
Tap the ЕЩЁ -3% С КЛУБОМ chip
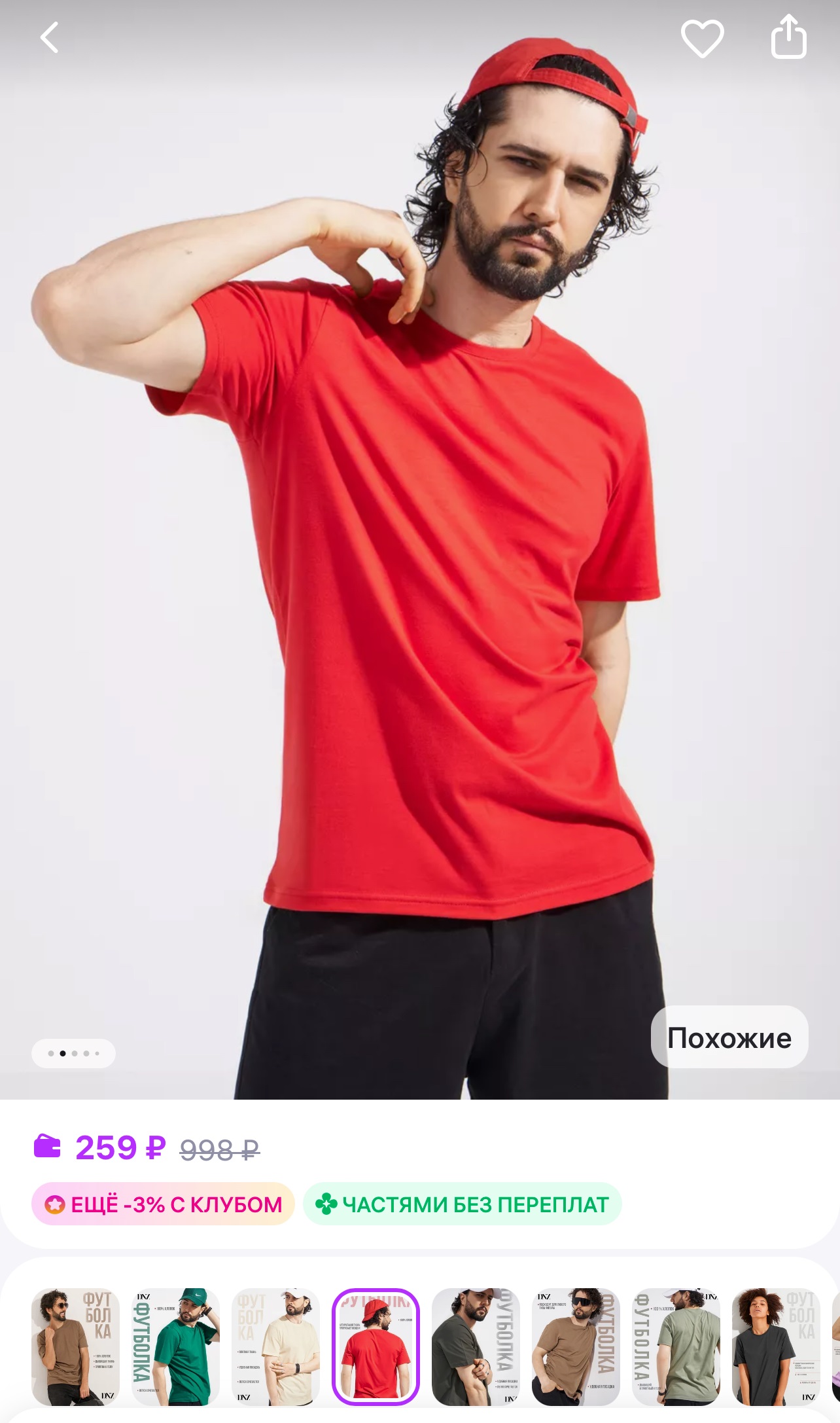tap(164, 1204)
